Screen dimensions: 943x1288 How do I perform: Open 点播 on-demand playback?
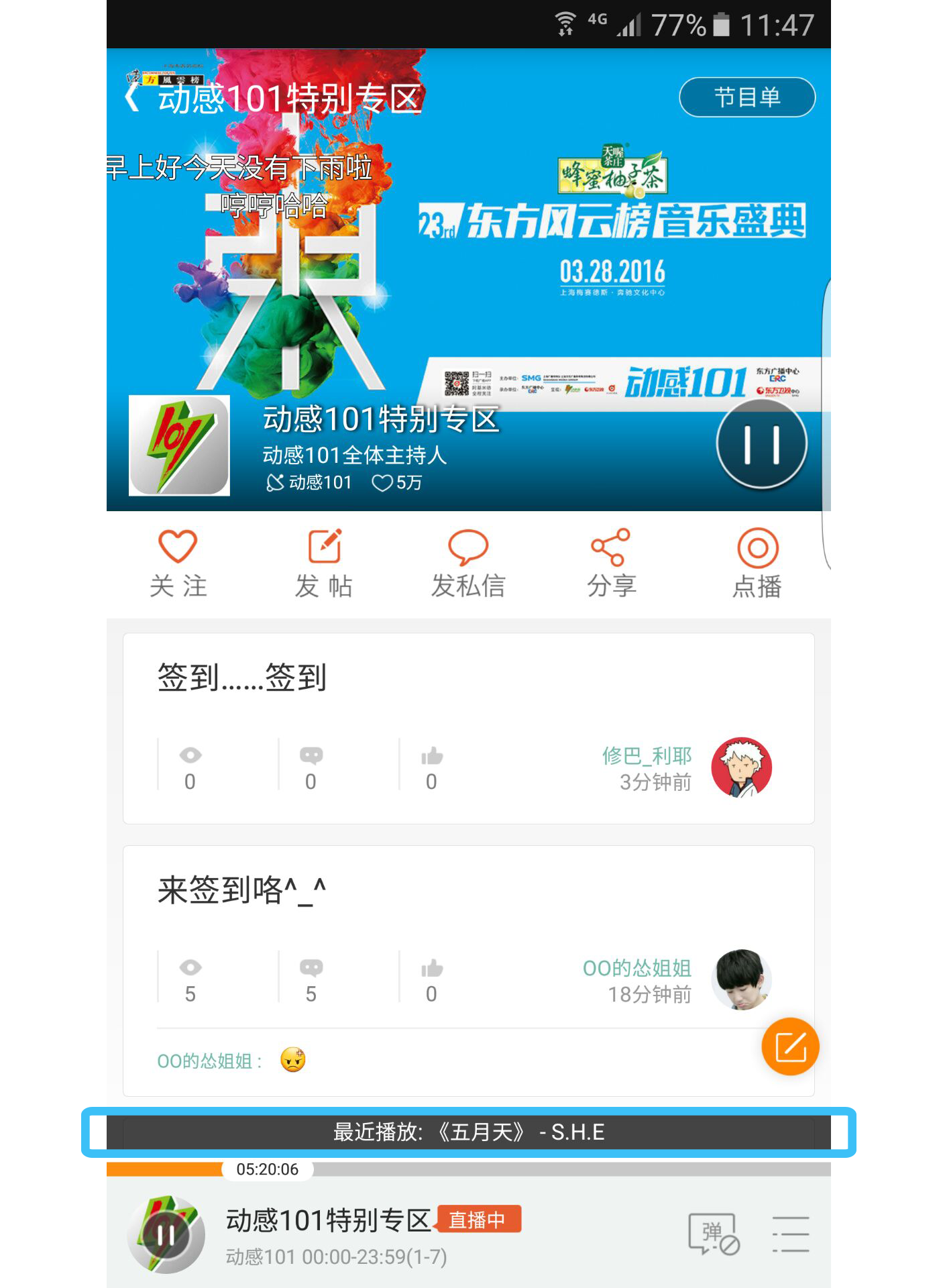pyautogui.click(x=757, y=563)
